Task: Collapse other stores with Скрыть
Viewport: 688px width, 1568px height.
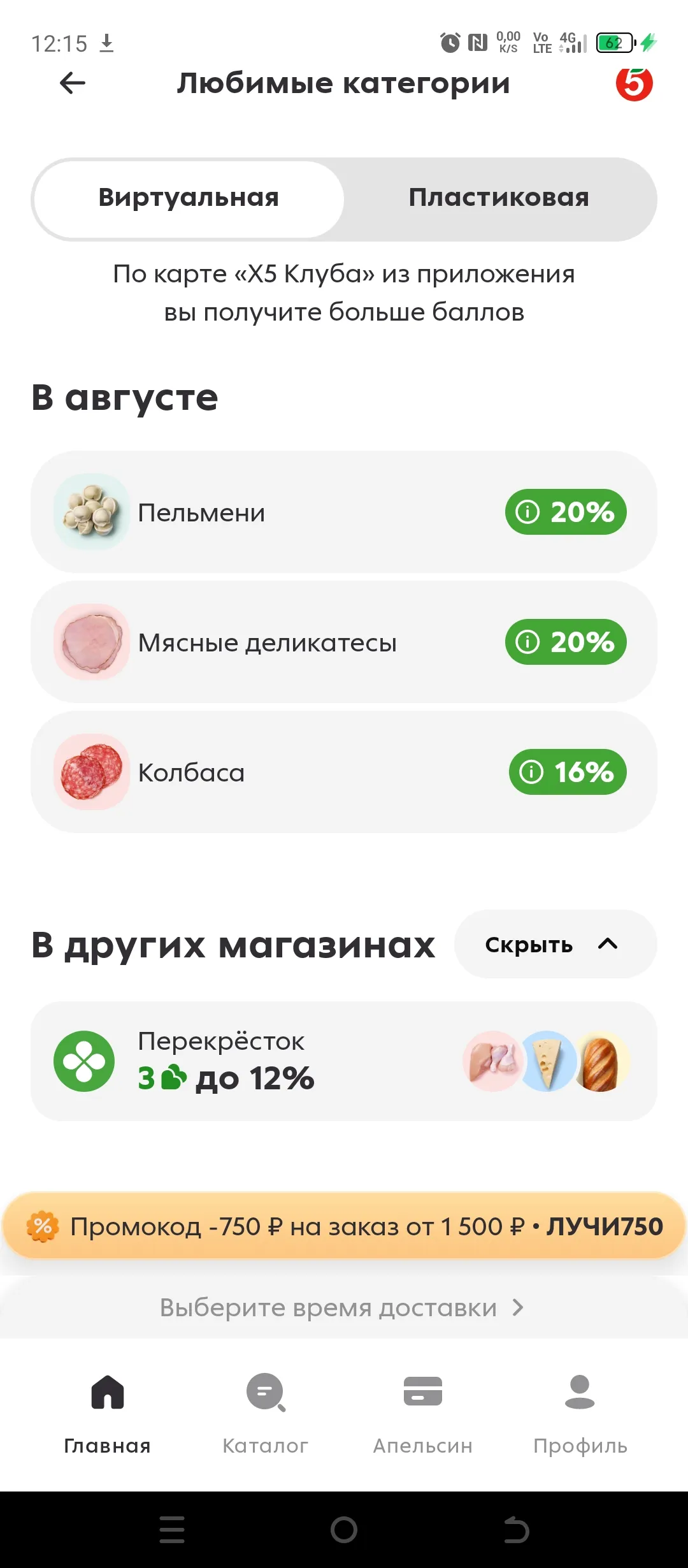Action: [x=555, y=944]
